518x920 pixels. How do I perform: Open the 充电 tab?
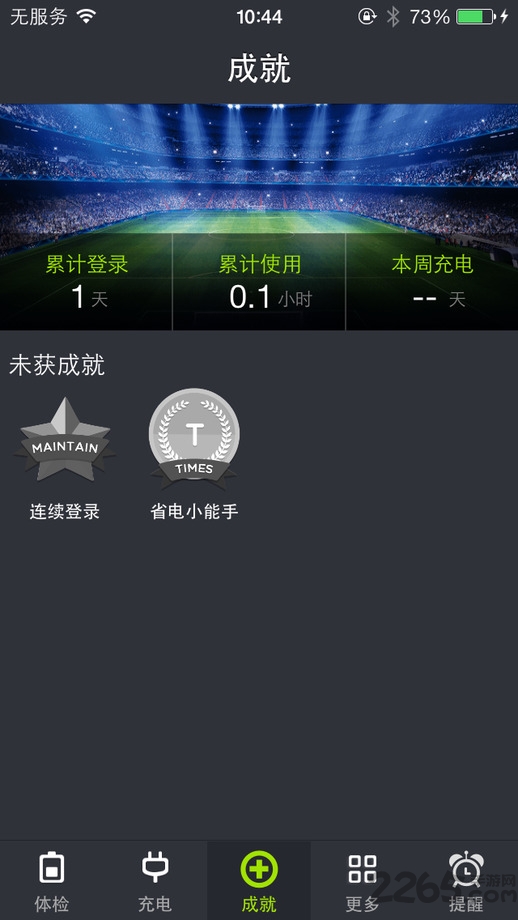point(155,881)
